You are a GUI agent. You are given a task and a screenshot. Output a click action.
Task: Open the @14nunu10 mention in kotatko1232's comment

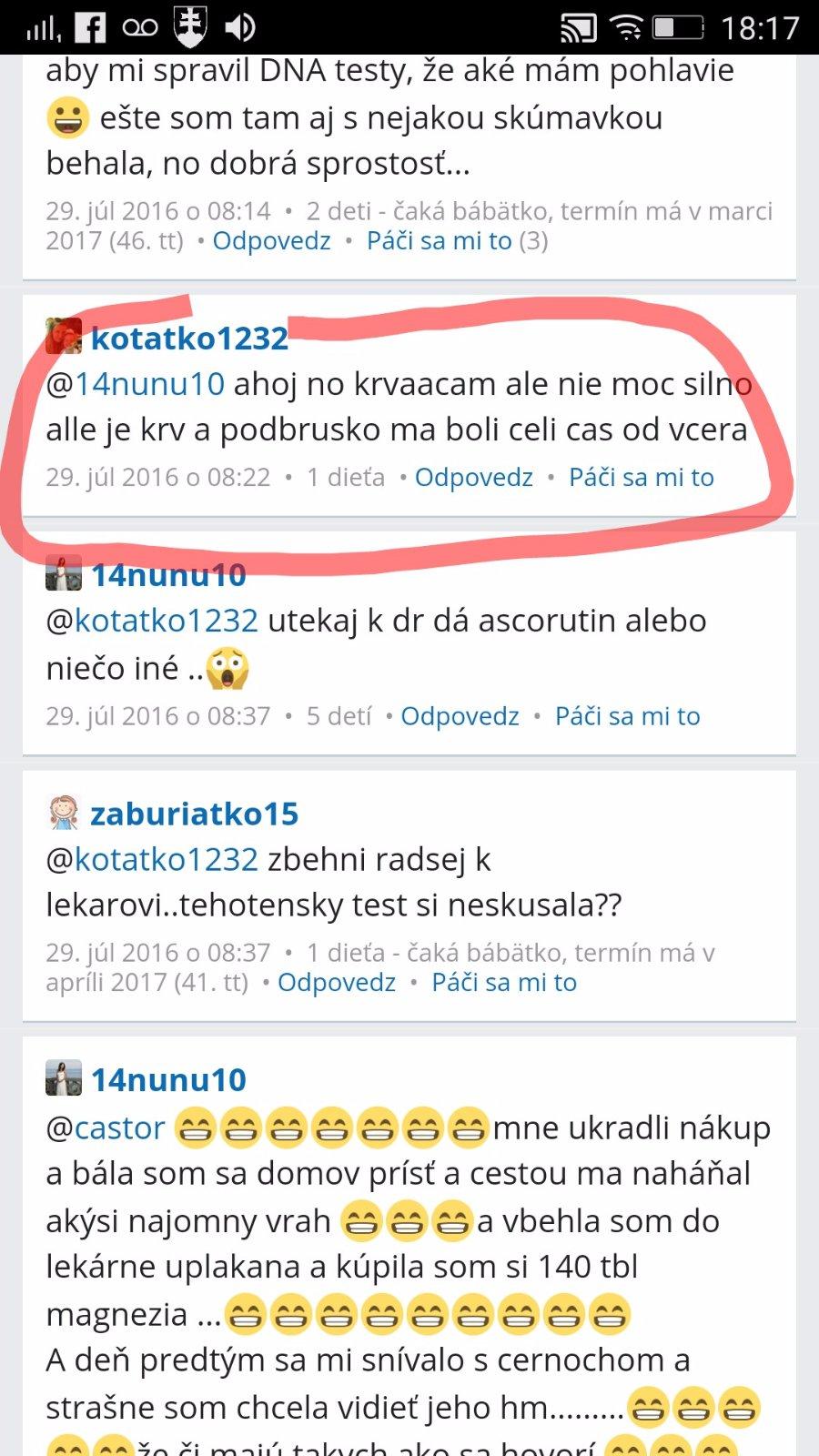149,384
